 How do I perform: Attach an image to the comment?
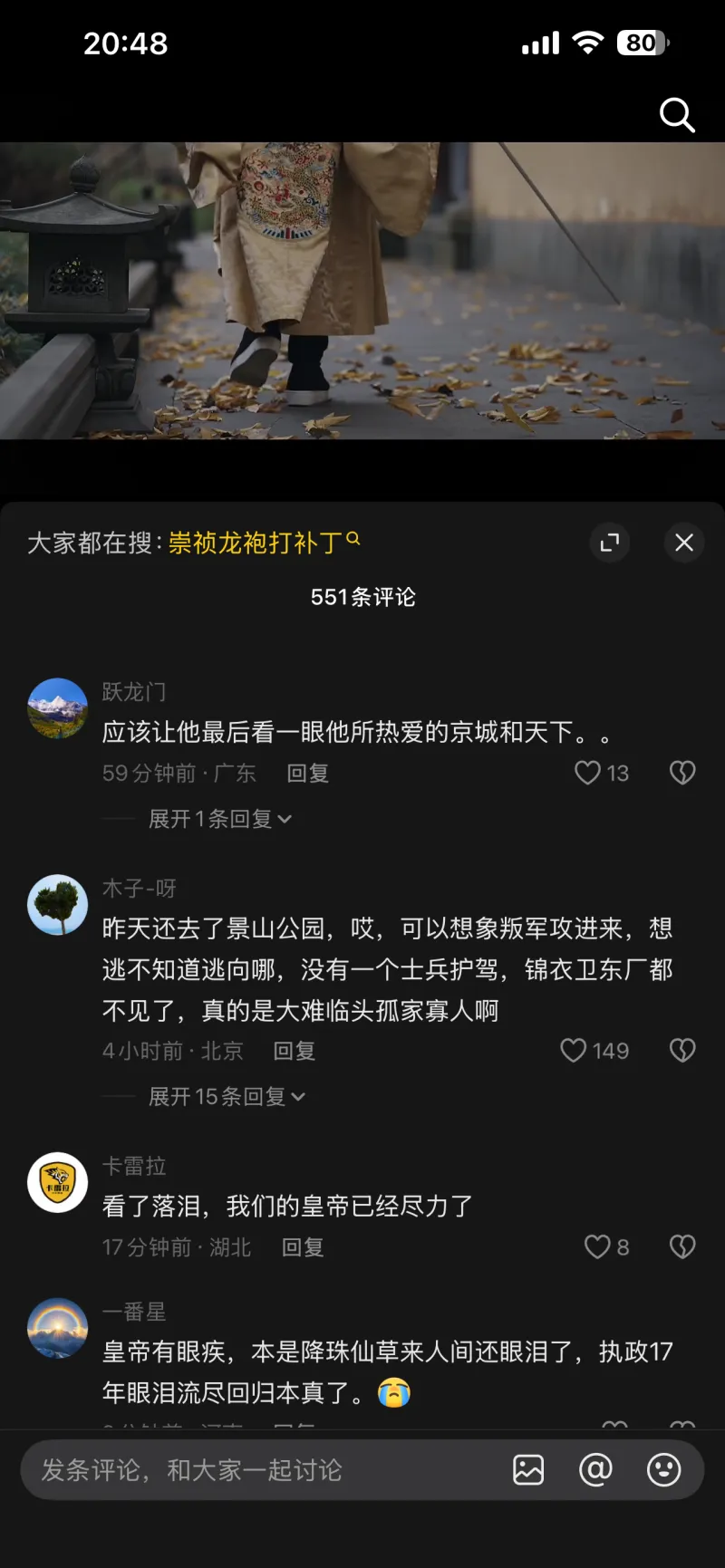[x=528, y=1469]
